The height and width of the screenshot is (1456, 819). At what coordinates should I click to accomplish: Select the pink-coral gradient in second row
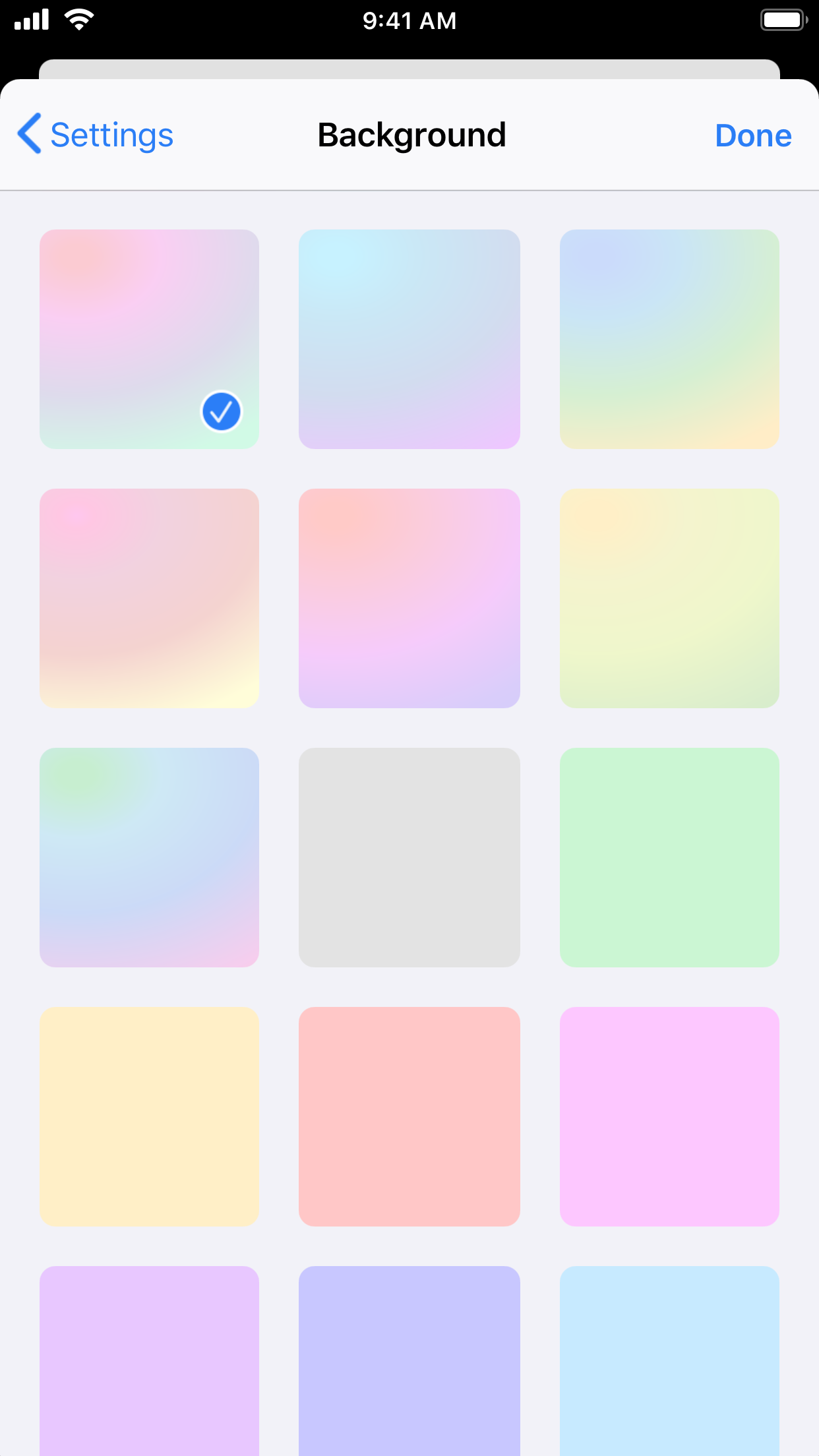(148, 599)
